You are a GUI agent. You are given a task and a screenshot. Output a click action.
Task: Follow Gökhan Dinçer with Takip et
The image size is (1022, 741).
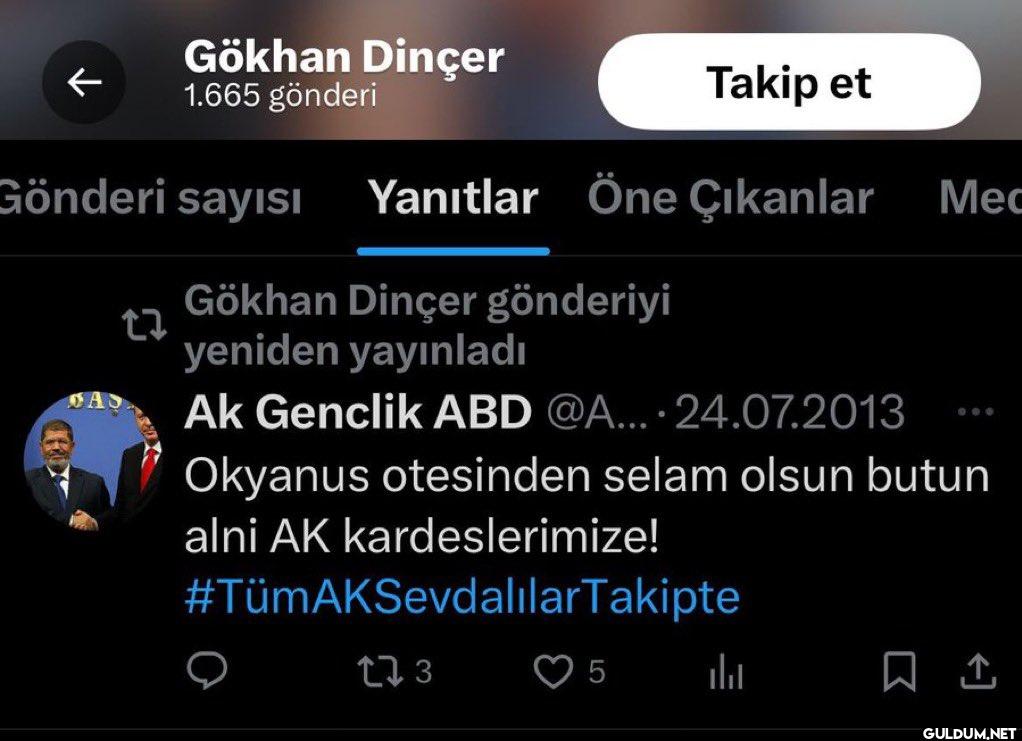coord(789,82)
